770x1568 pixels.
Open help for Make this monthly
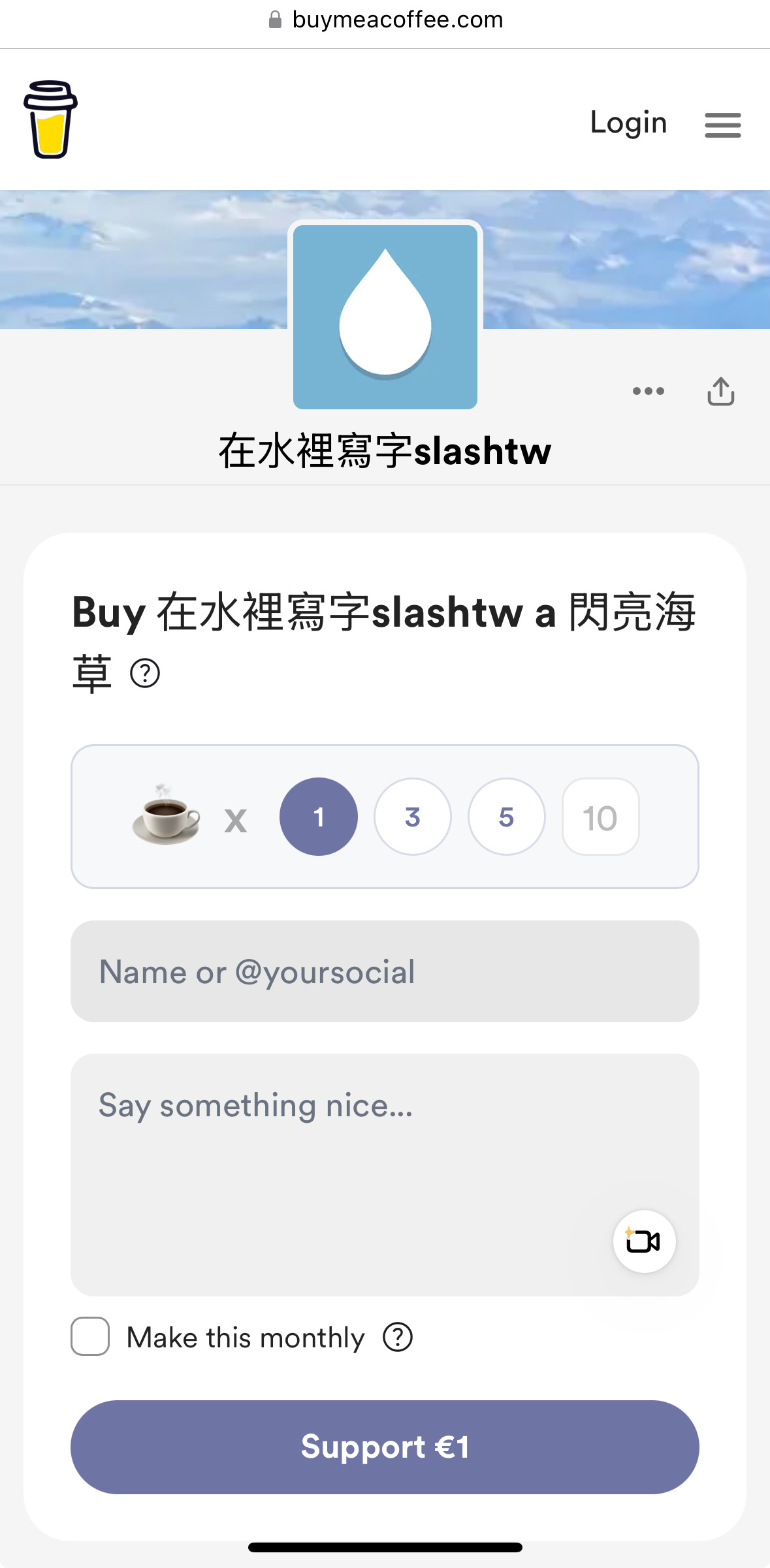[x=398, y=1337]
